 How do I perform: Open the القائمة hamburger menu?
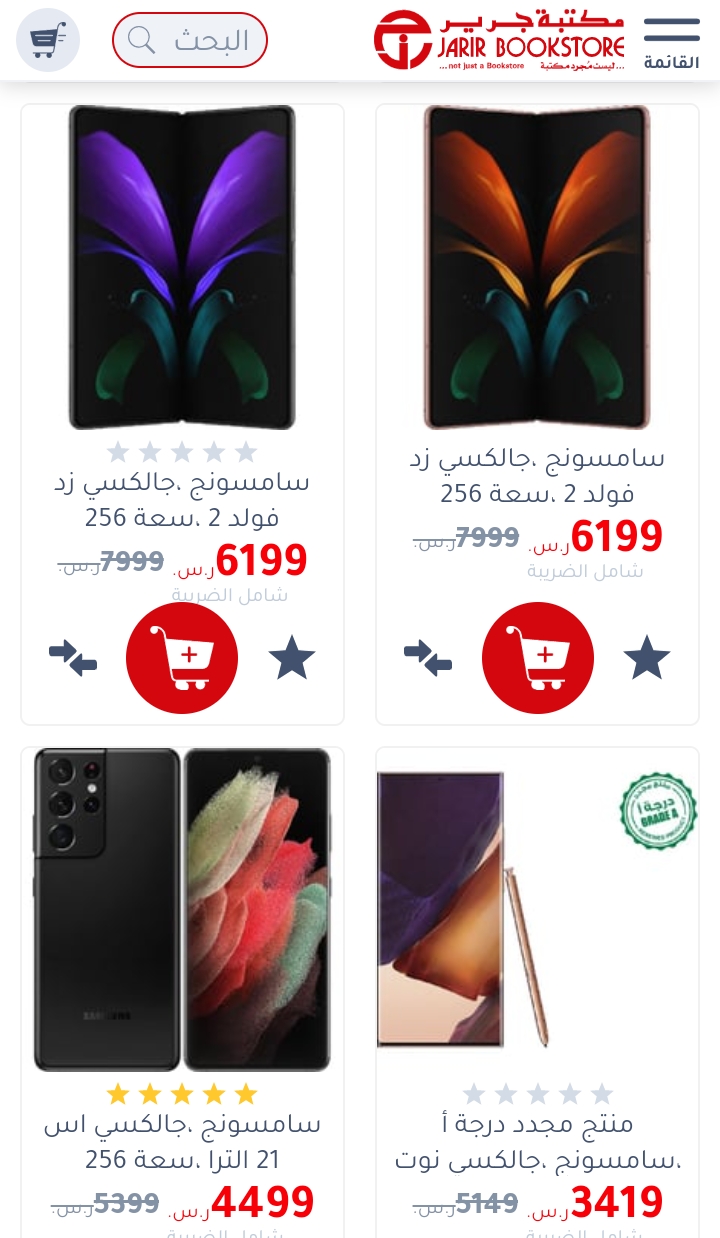(672, 42)
